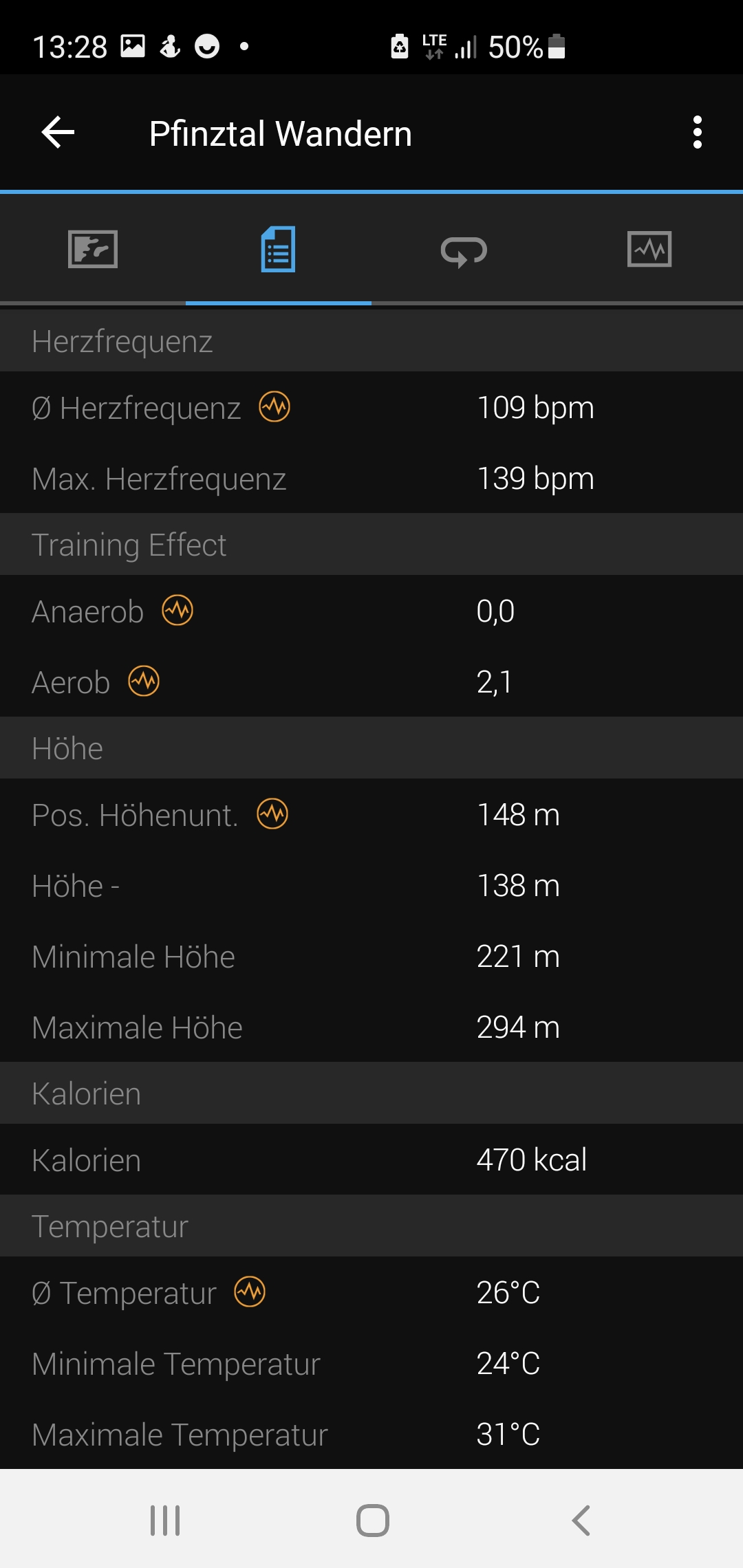Switch to the laps tab
The width and height of the screenshot is (743, 1568).
point(464,250)
